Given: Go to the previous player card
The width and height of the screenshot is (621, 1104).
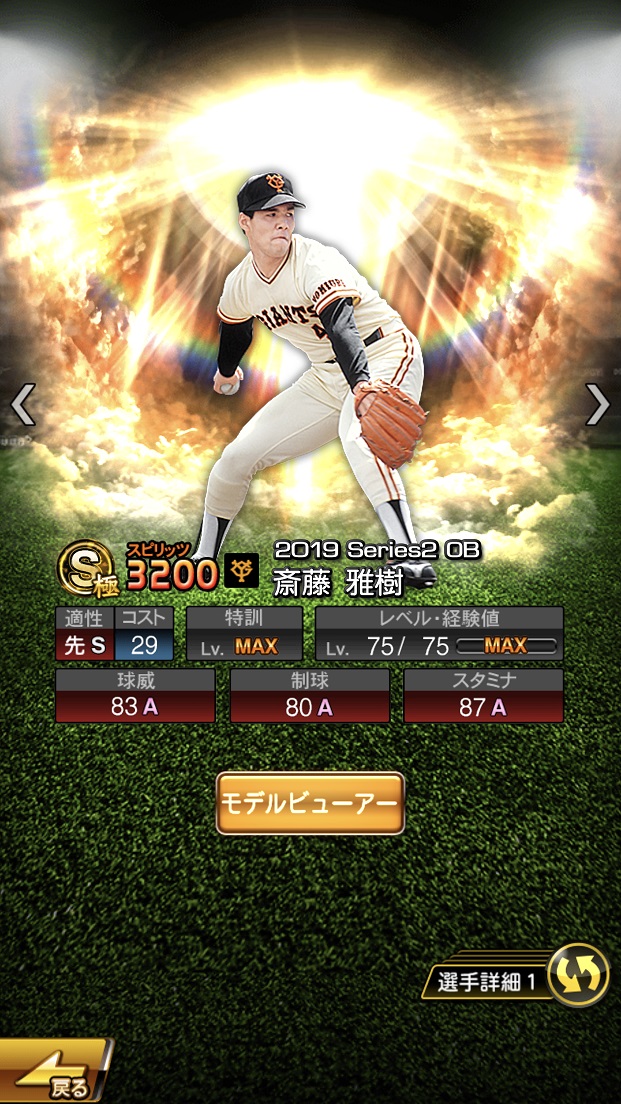Looking at the screenshot, I should coord(23,404).
